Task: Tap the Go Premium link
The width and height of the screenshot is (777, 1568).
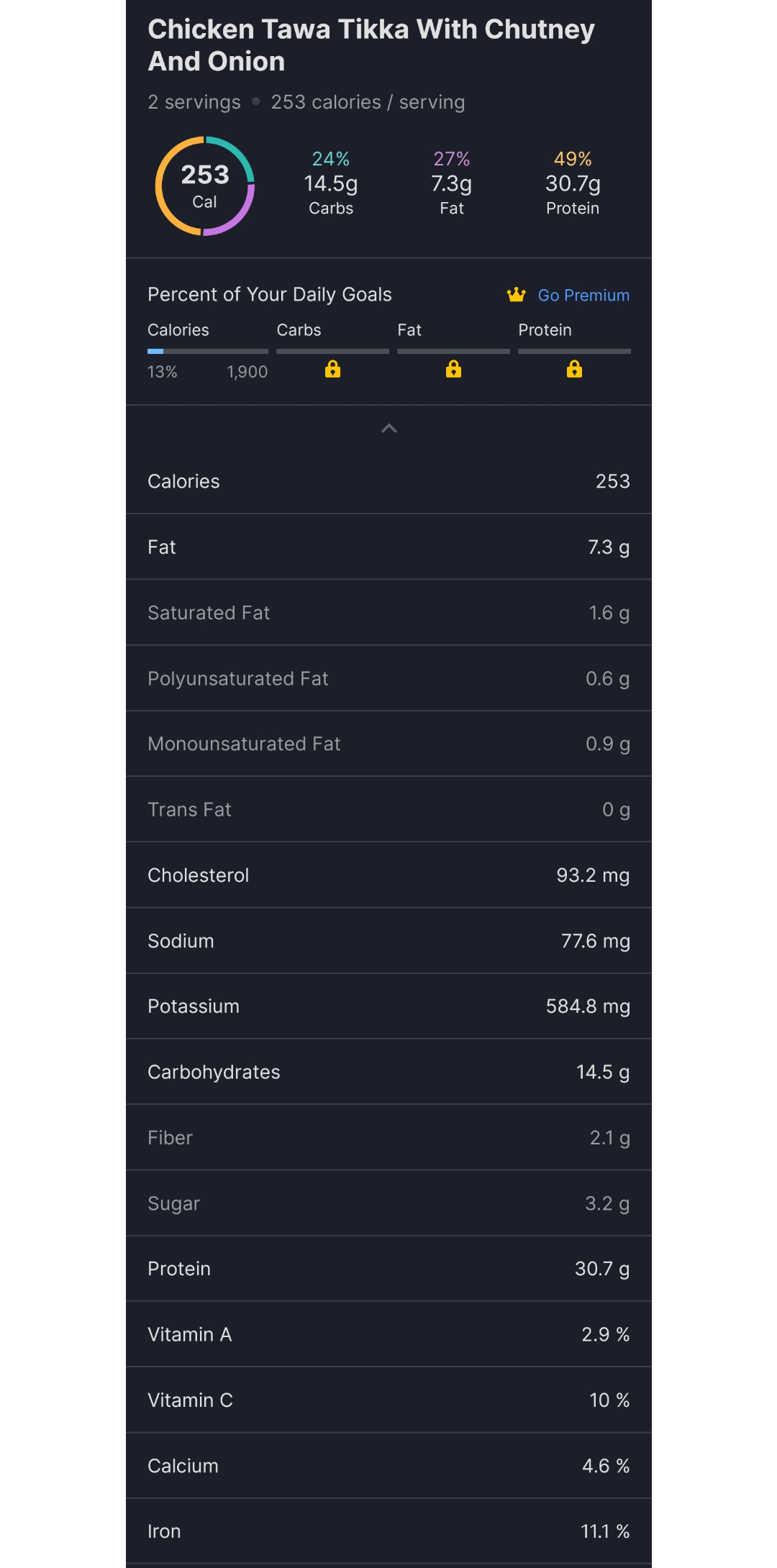Action: (x=568, y=295)
